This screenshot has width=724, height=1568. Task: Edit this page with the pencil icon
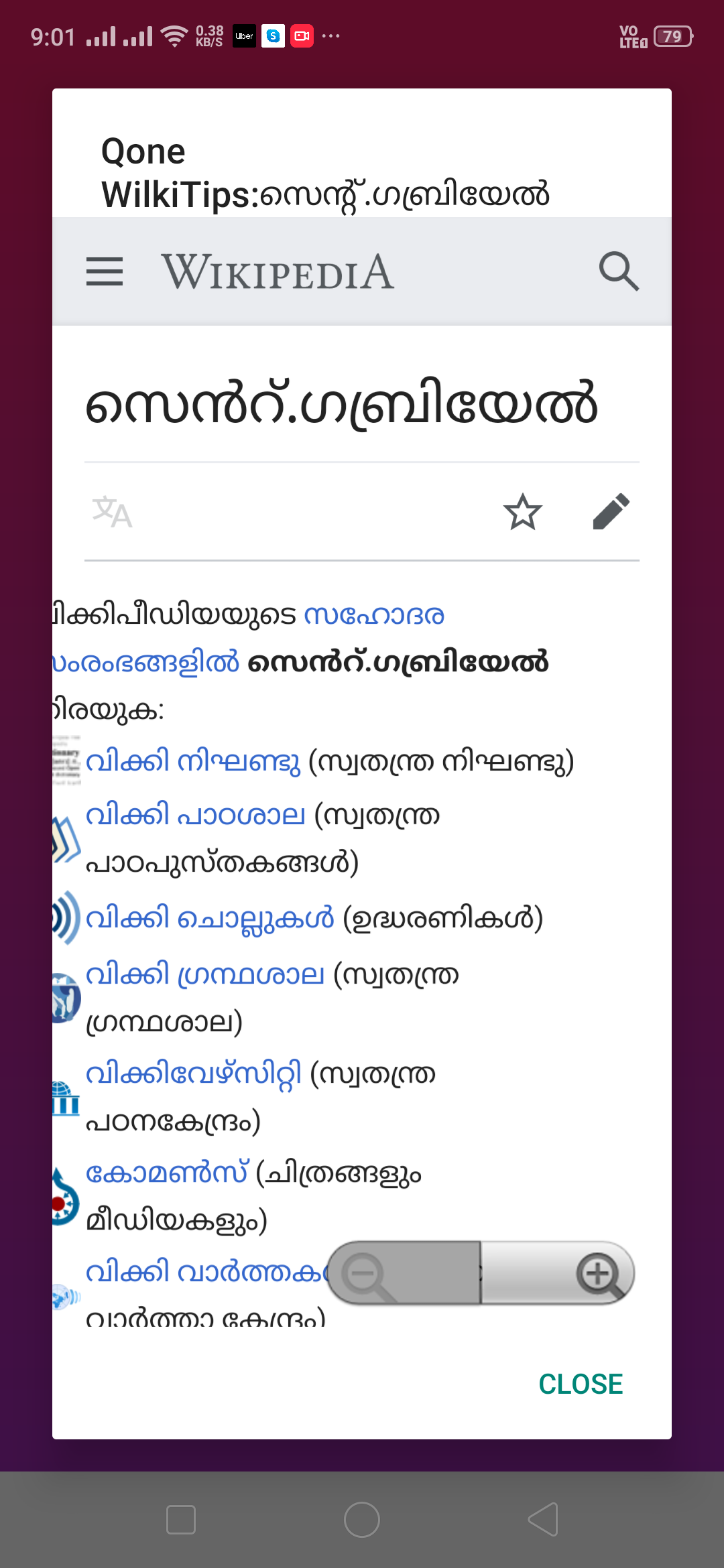611,513
